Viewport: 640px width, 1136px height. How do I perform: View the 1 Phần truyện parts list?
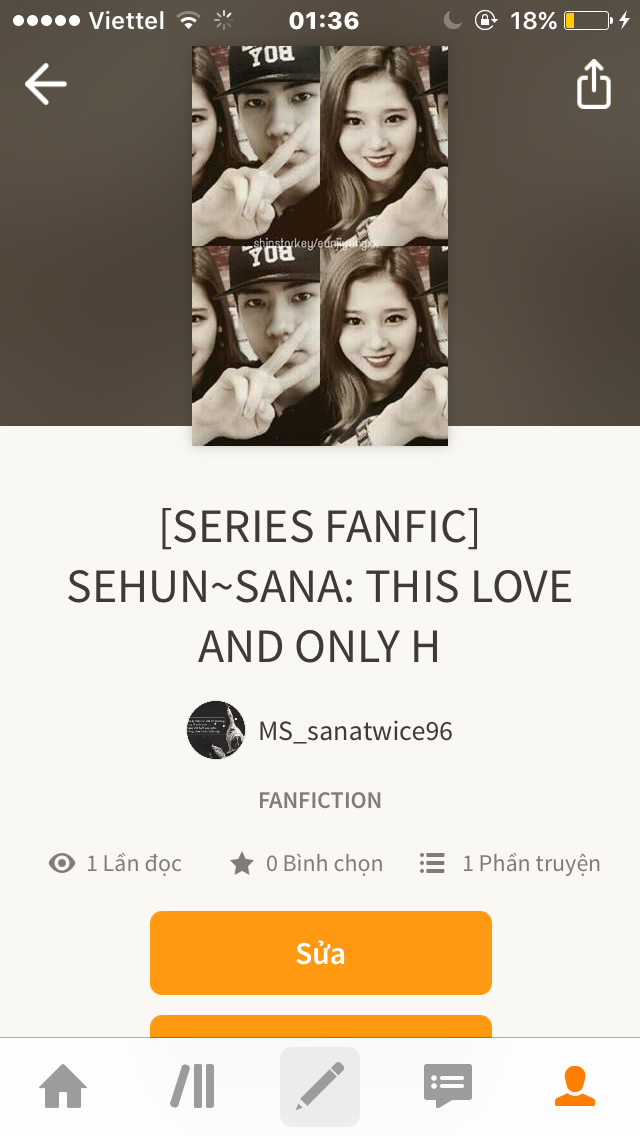(x=510, y=863)
